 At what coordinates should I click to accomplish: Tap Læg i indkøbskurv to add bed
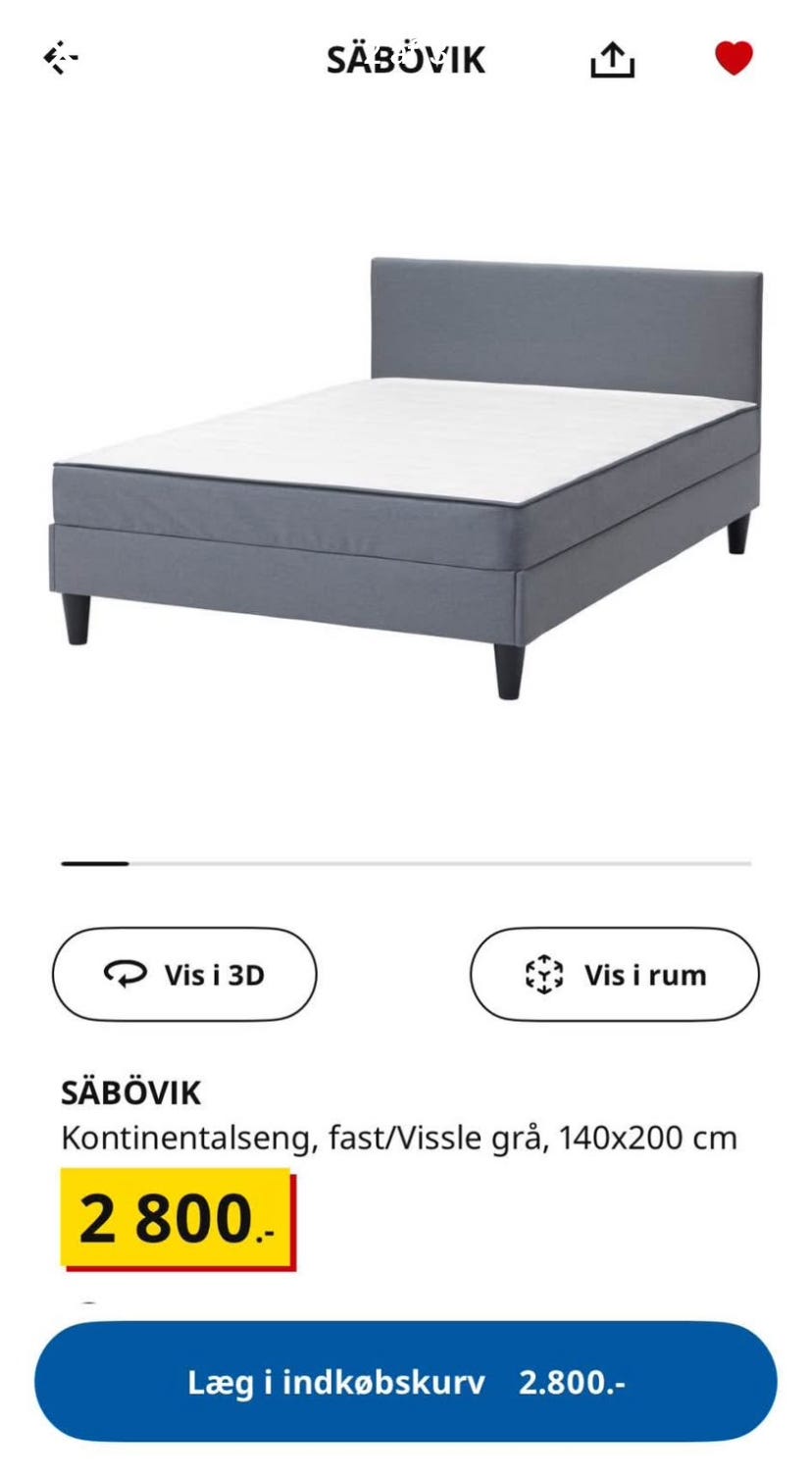[406, 1382]
